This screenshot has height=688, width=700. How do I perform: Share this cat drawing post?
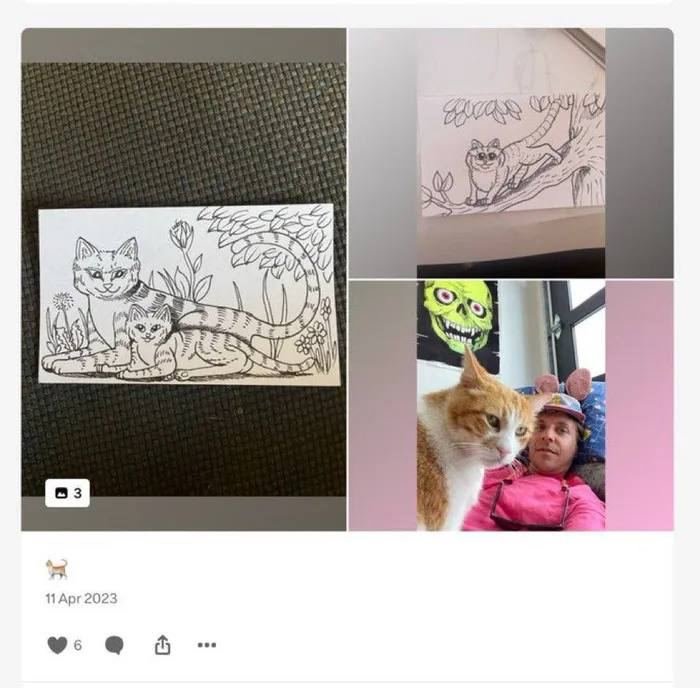point(162,645)
